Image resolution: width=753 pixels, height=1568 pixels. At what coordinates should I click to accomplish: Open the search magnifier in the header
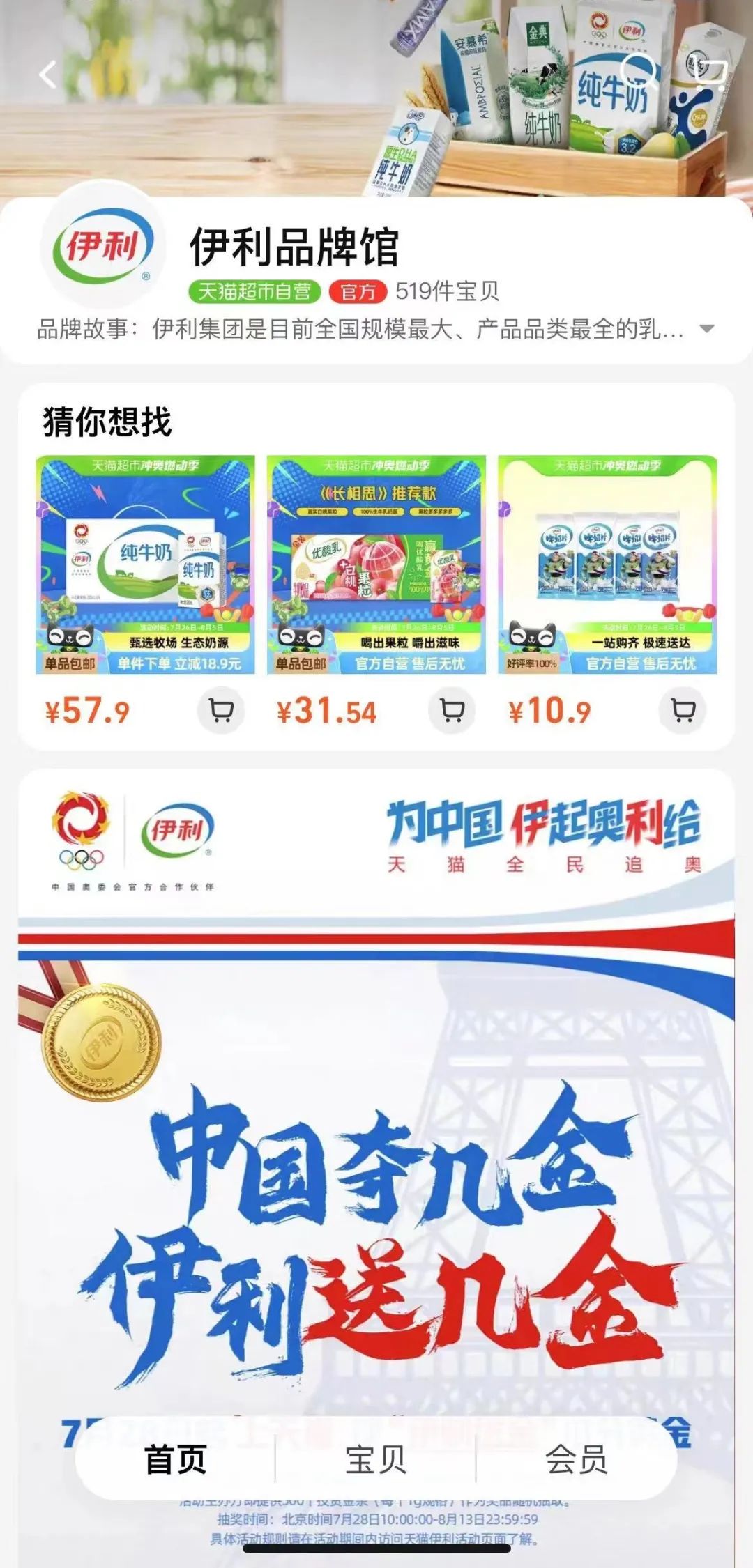click(636, 70)
